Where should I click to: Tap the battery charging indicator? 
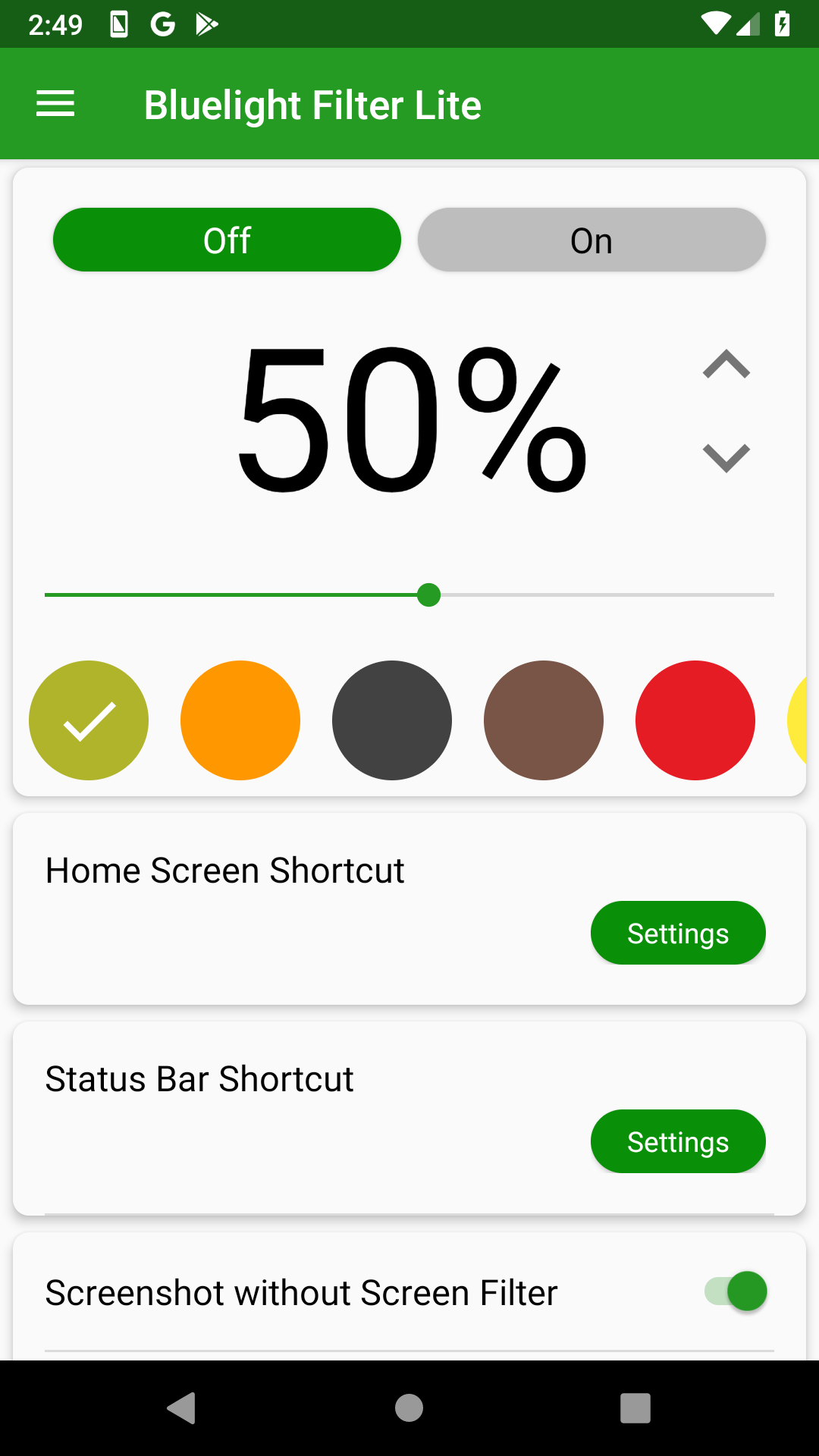click(783, 24)
